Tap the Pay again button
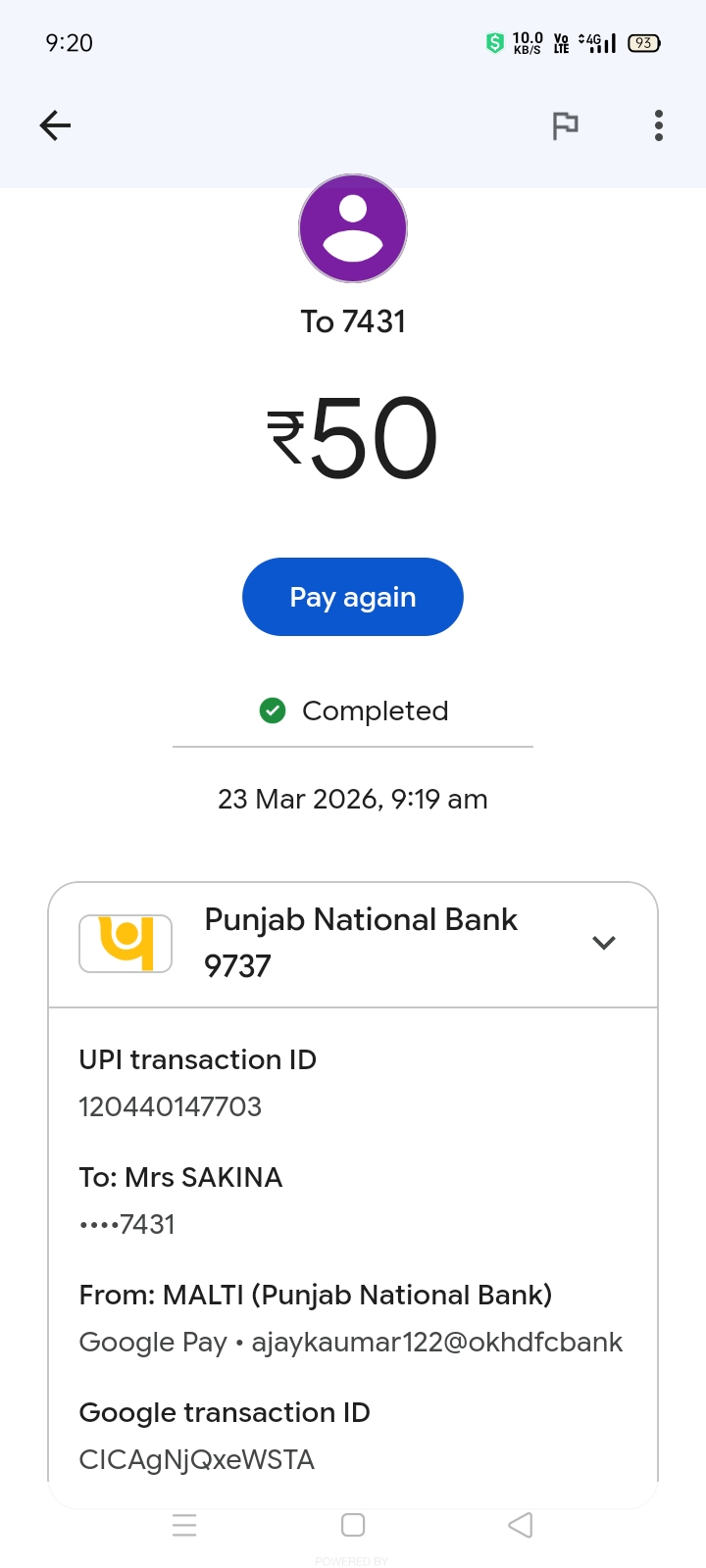This screenshot has height=1568, width=706. (x=353, y=597)
